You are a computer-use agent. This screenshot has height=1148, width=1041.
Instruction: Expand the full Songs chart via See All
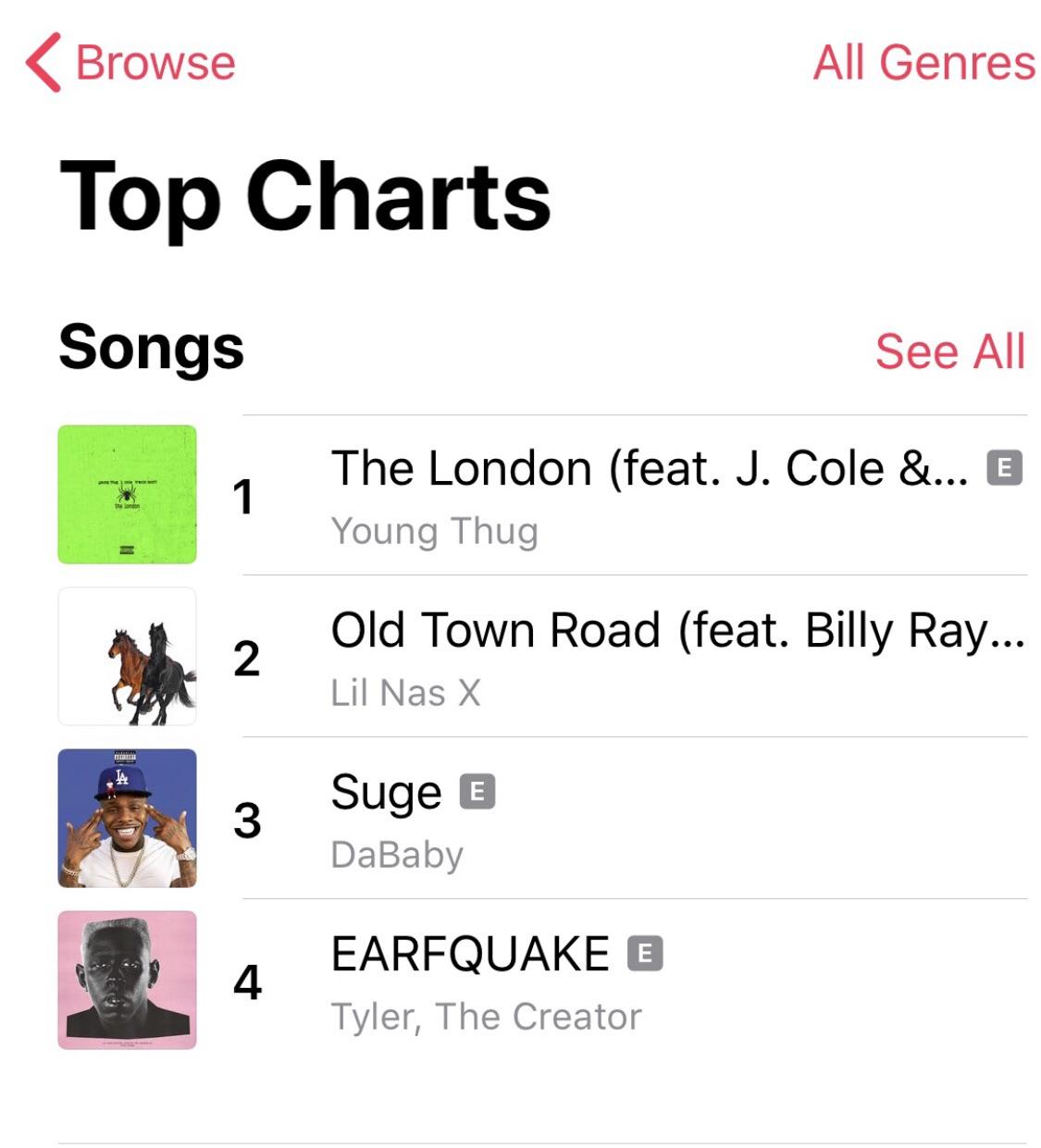(949, 350)
